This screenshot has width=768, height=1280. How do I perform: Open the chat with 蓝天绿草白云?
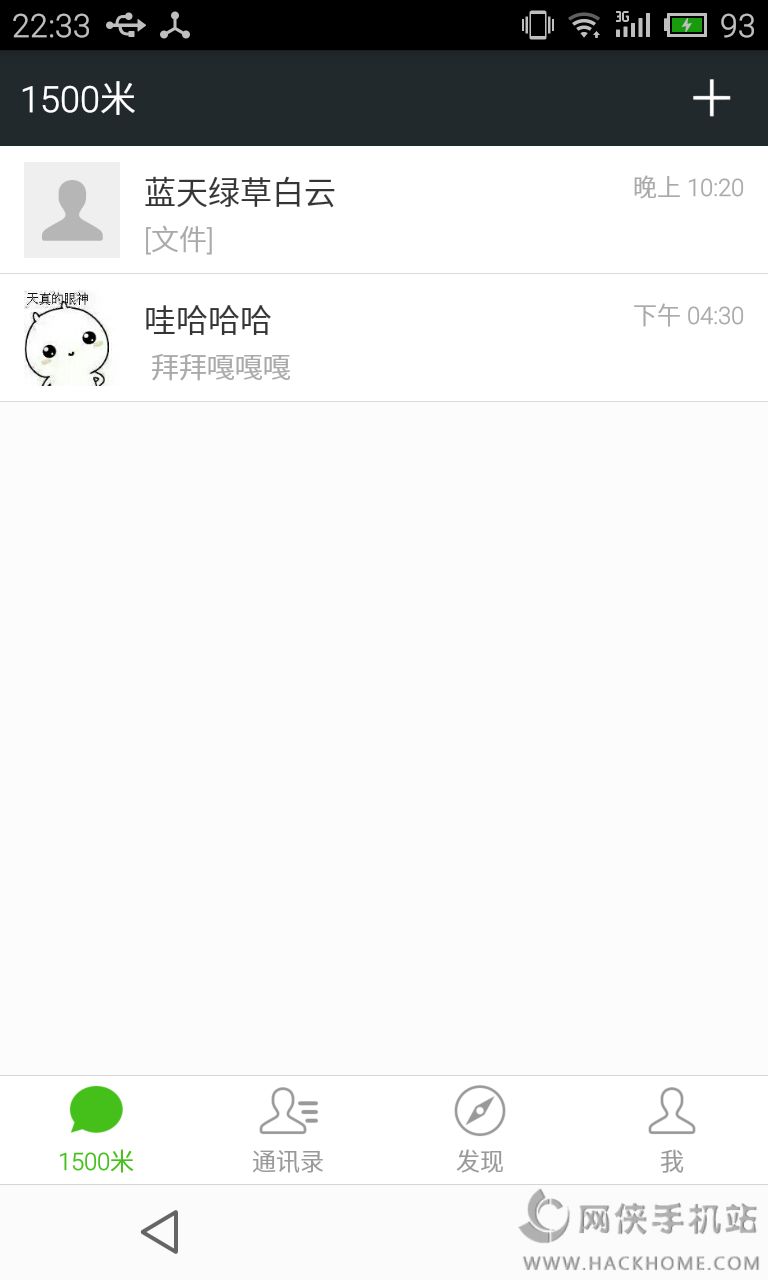pyautogui.click(x=384, y=210)
